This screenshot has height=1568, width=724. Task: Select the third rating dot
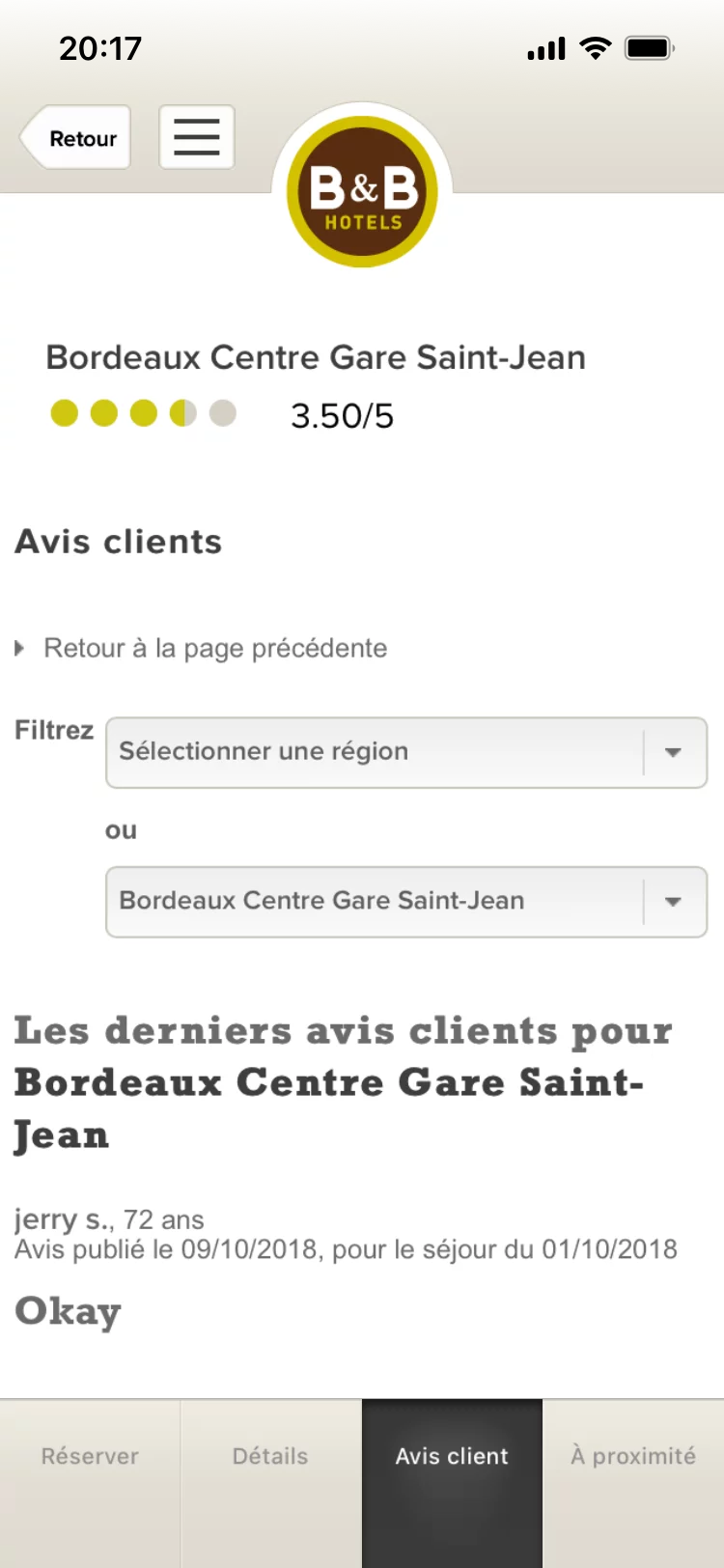[x=143, y=413]
